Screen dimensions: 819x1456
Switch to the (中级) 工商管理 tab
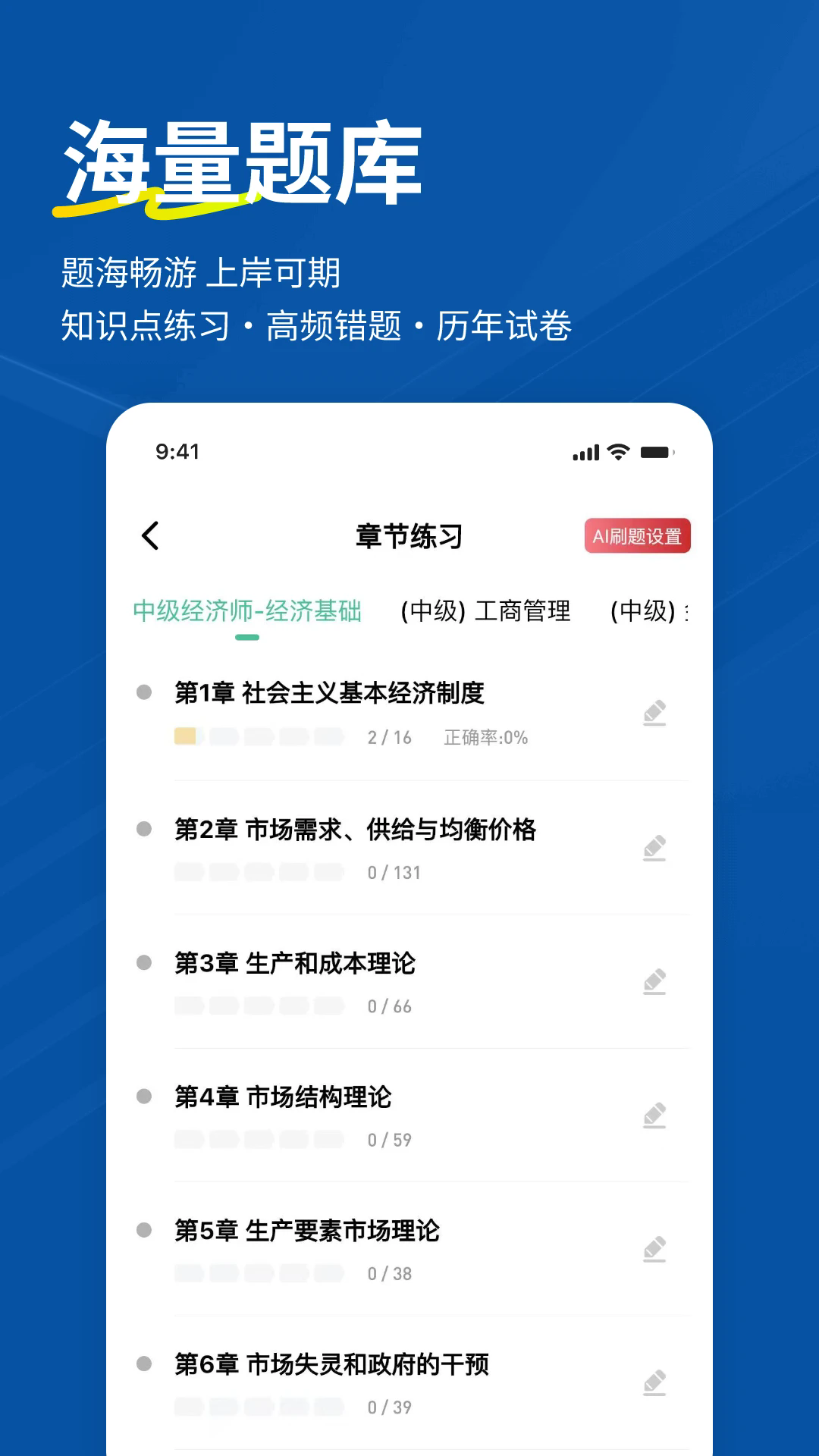click(x=485, y=610)
